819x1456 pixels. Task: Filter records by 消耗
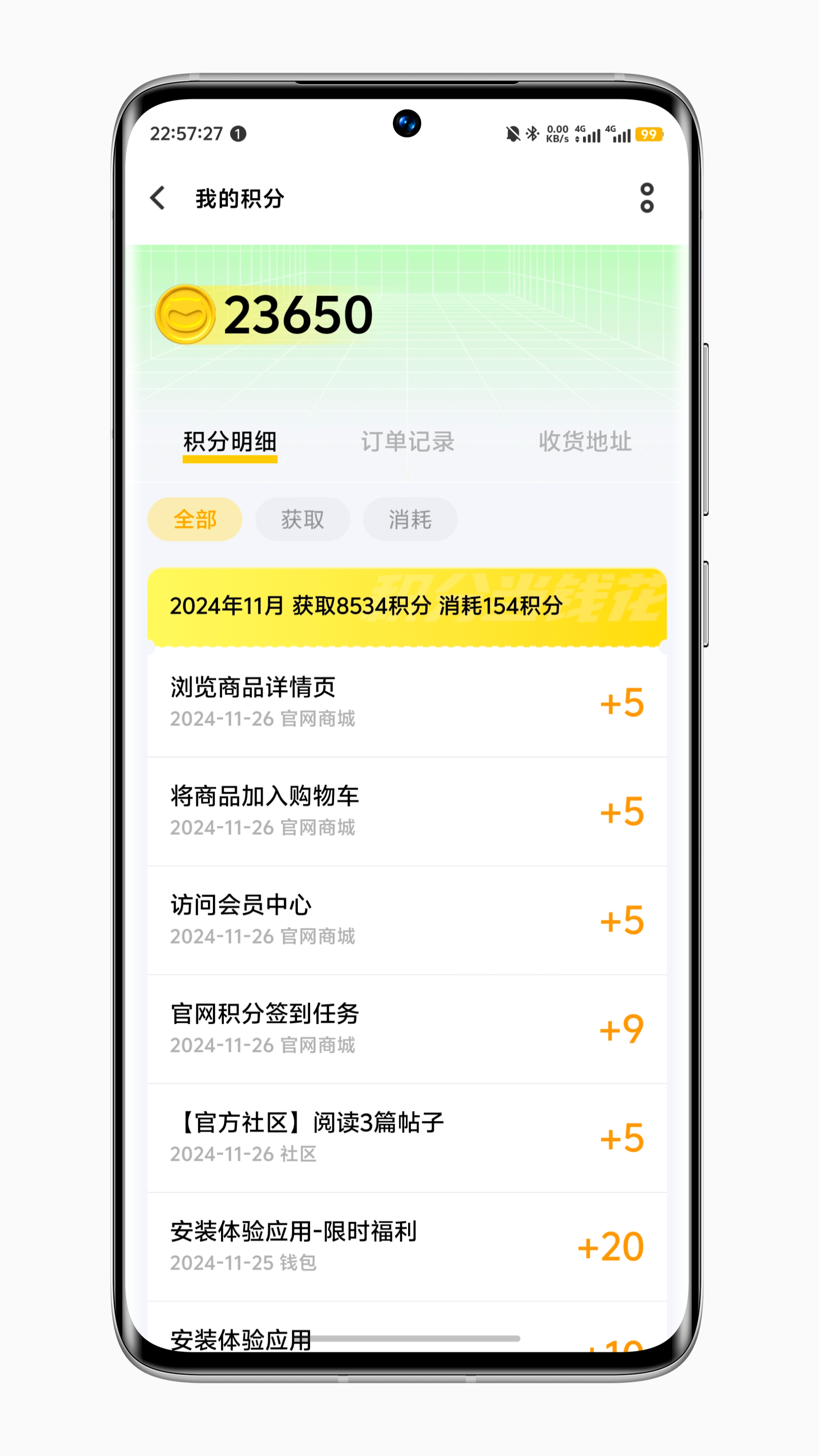pyautogui.click(x=410, y=519)
